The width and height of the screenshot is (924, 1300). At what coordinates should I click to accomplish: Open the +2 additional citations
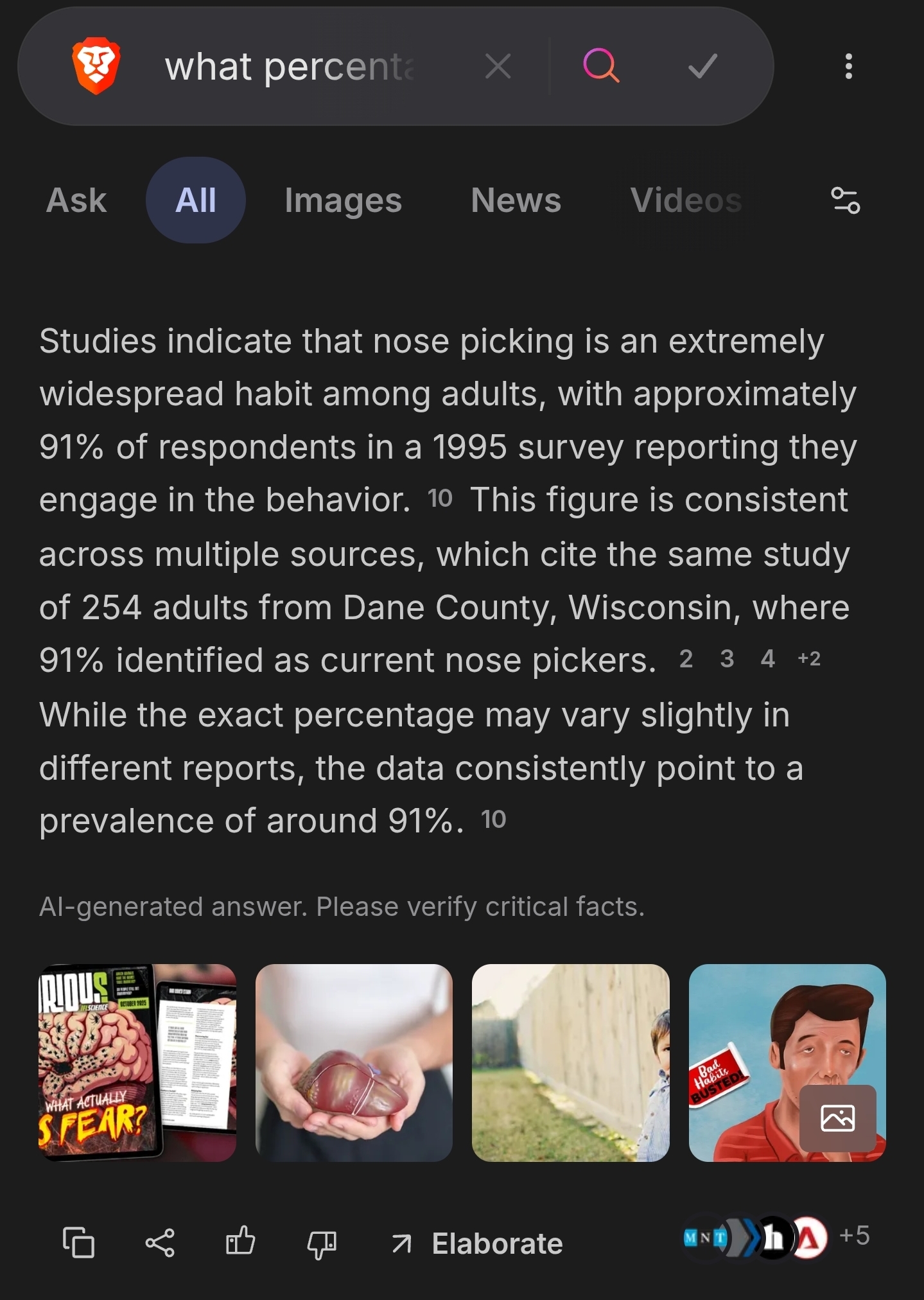coord(809,659)
